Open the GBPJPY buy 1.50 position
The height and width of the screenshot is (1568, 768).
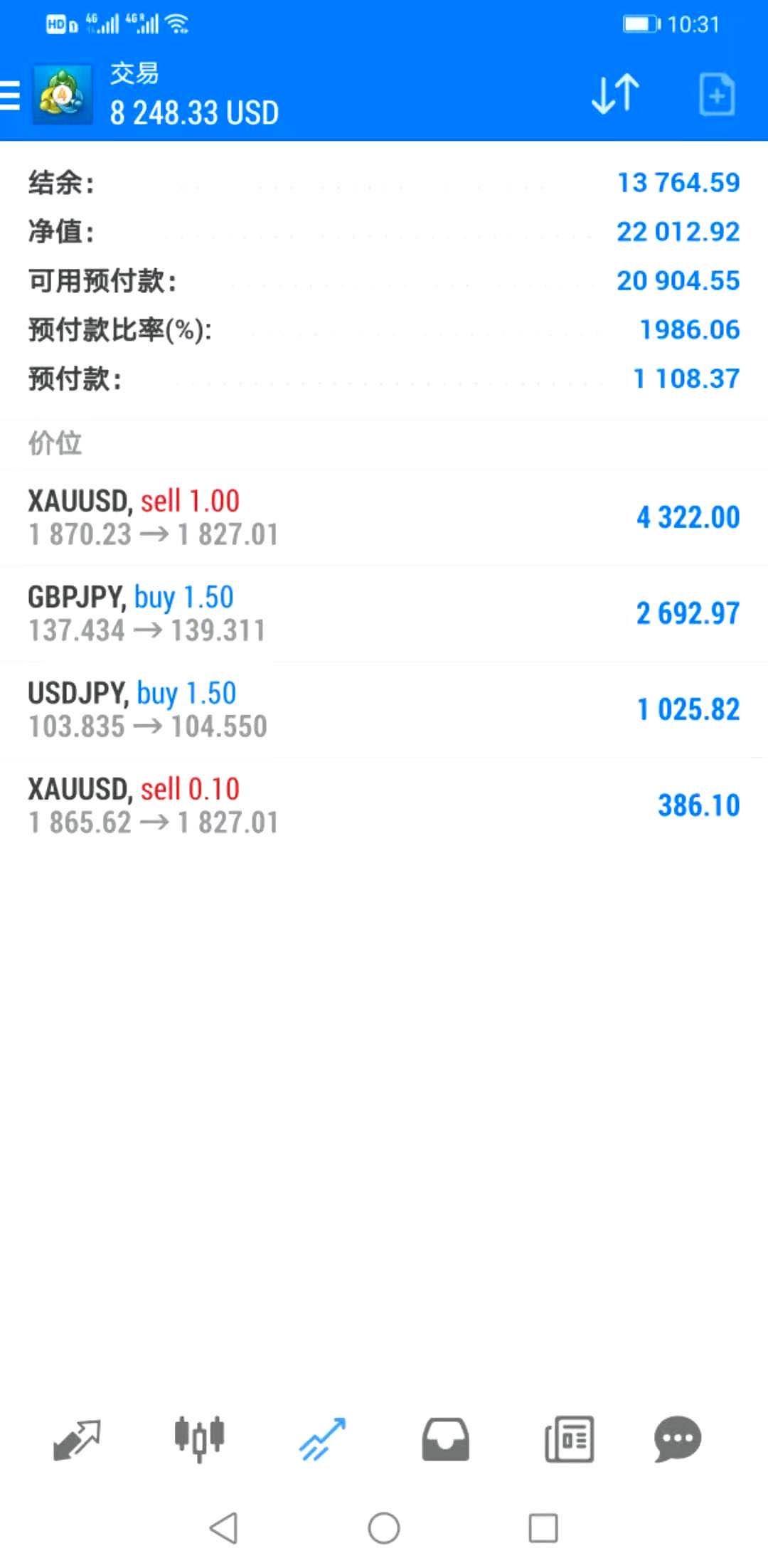384,613
